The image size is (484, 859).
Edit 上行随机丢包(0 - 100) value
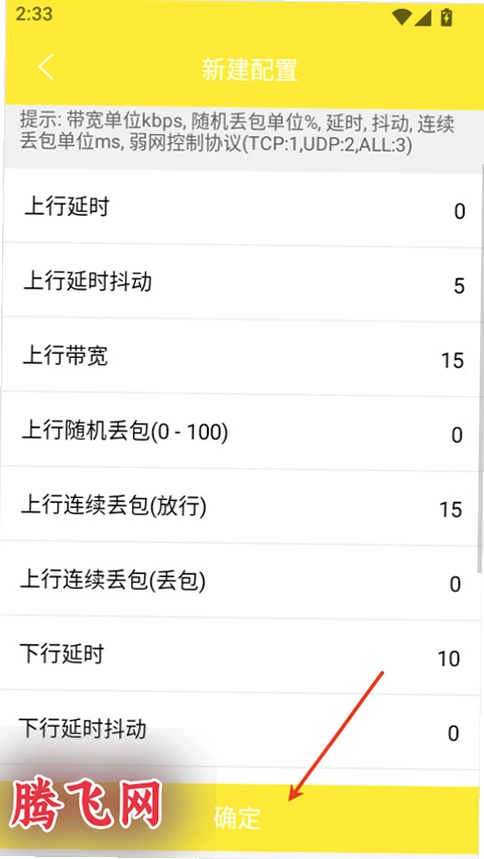(x=241, y=432)
